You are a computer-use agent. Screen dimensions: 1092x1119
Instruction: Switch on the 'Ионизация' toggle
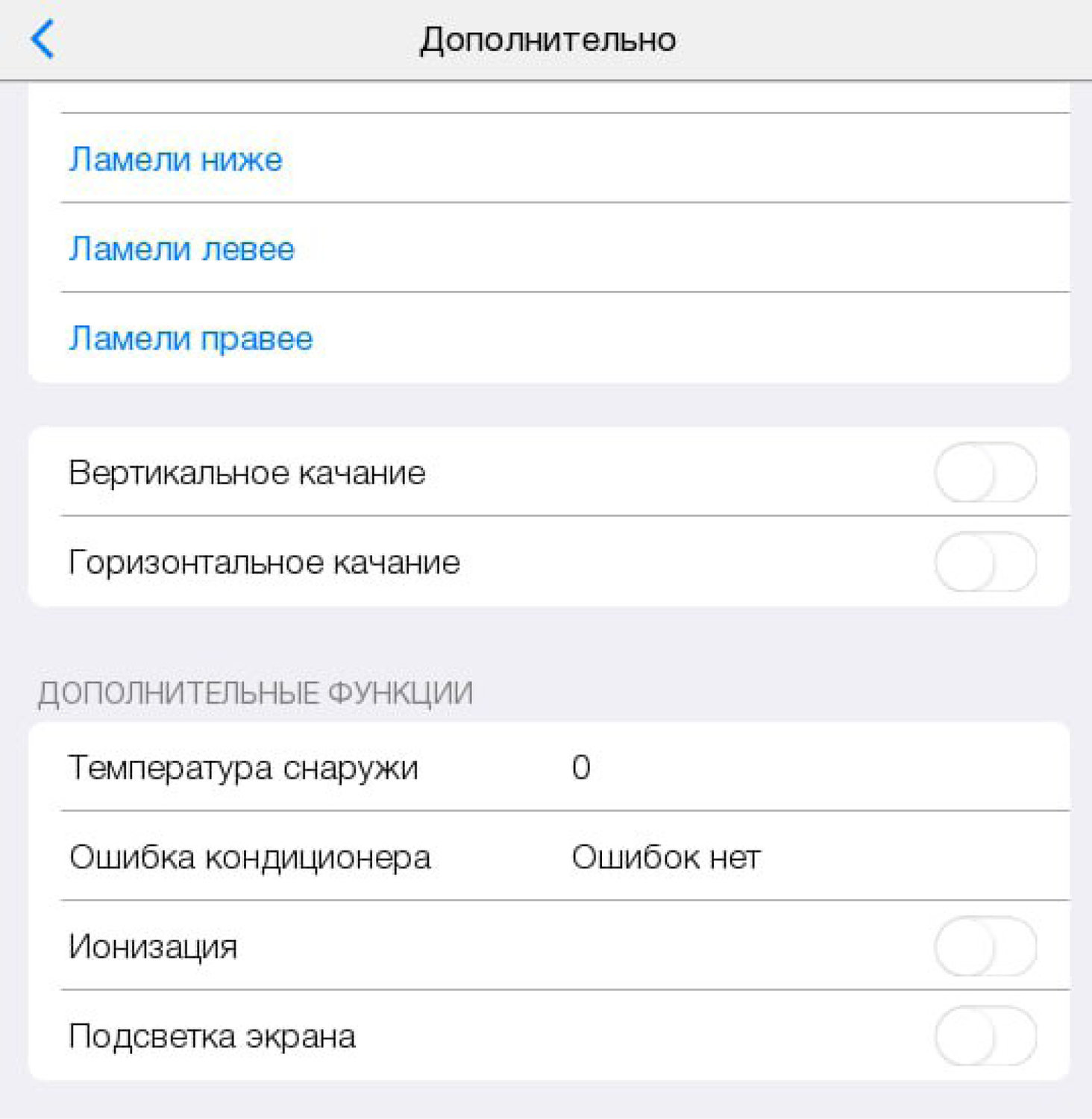click(985, 947)
